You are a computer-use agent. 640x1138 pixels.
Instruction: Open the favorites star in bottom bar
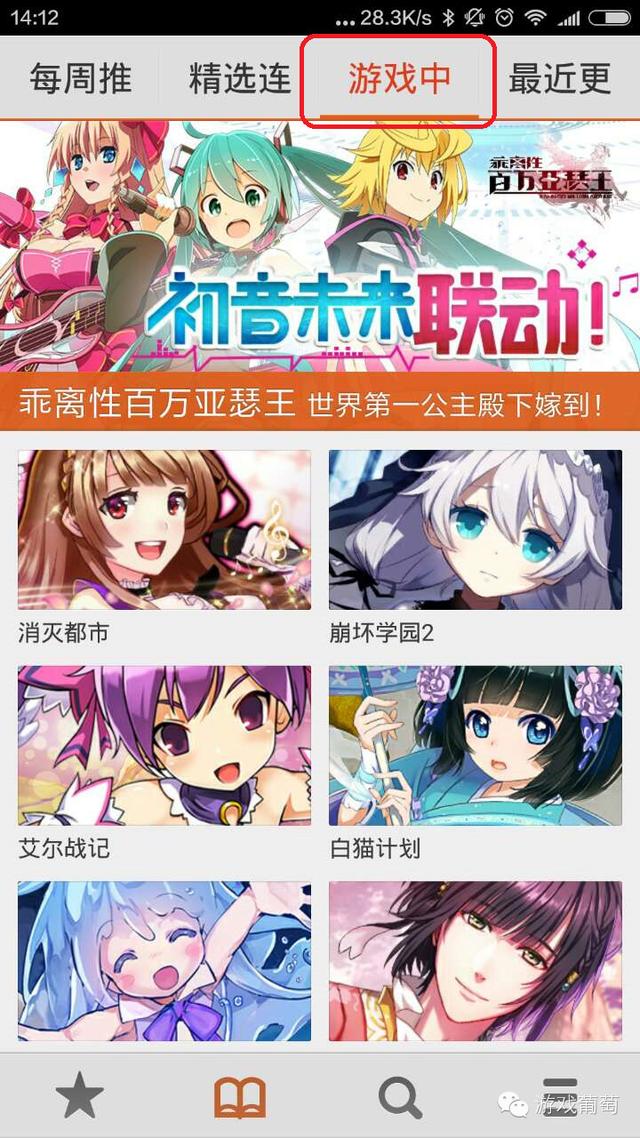(x=80, y=1096)
